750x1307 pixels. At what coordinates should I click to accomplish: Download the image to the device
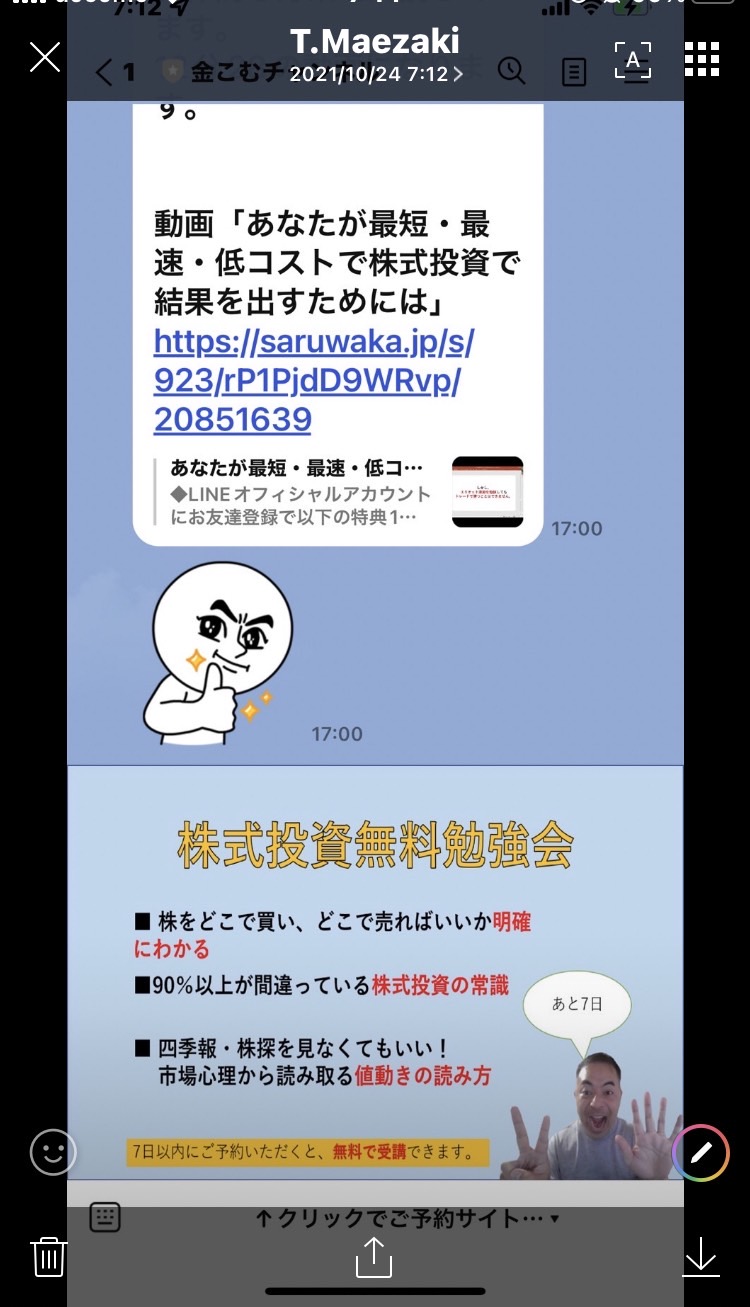click(x=701, y=1257)
